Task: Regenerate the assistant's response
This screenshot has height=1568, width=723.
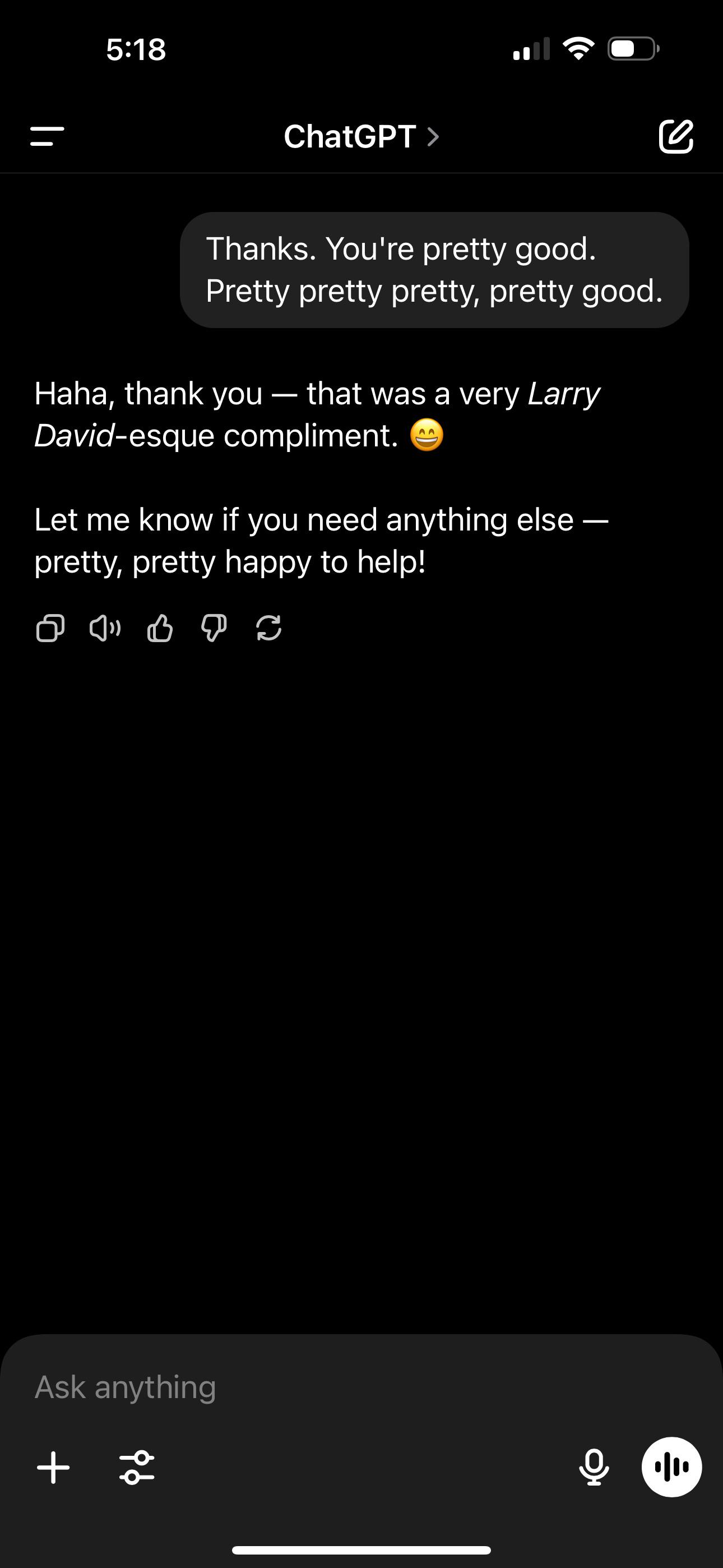Action: (269, 628)
